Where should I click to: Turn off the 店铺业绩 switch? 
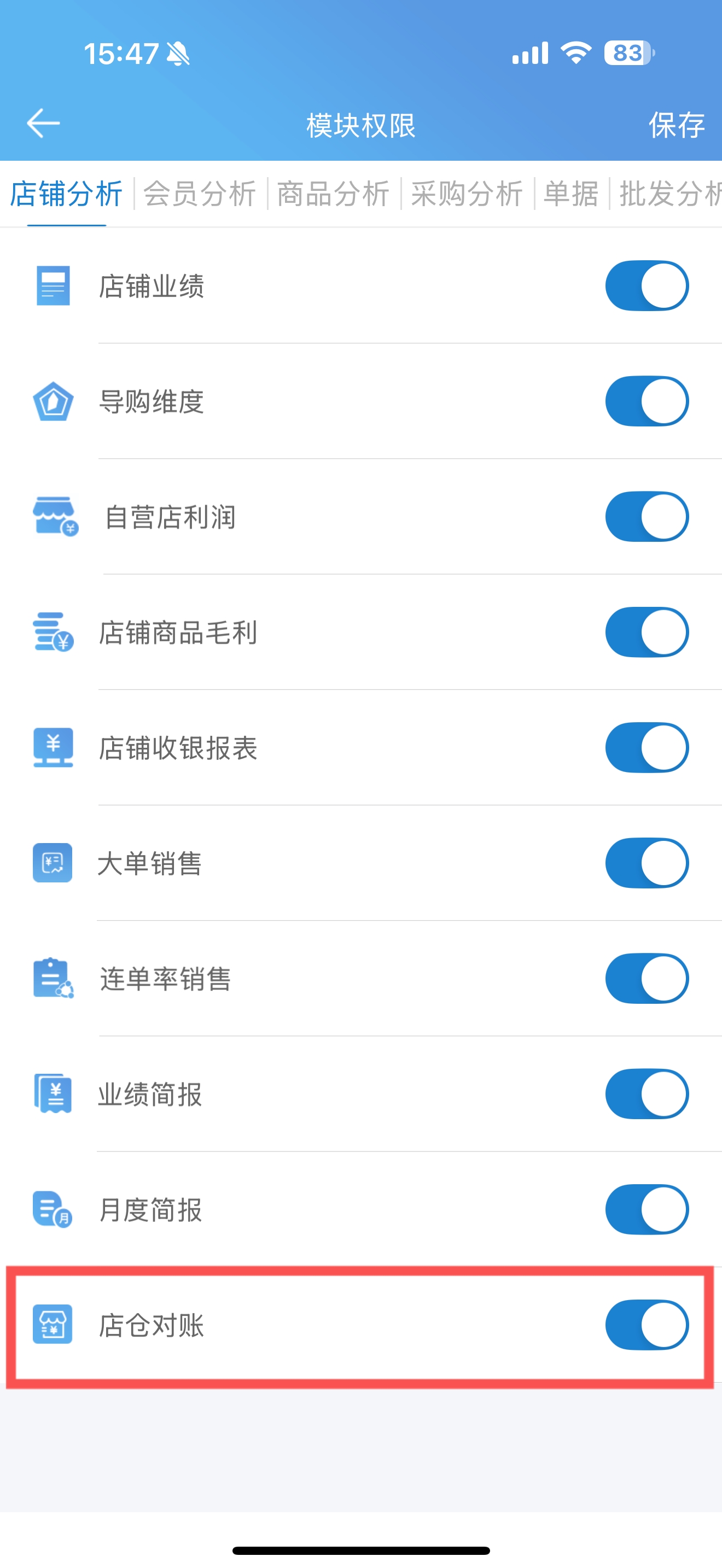[647, 285]
